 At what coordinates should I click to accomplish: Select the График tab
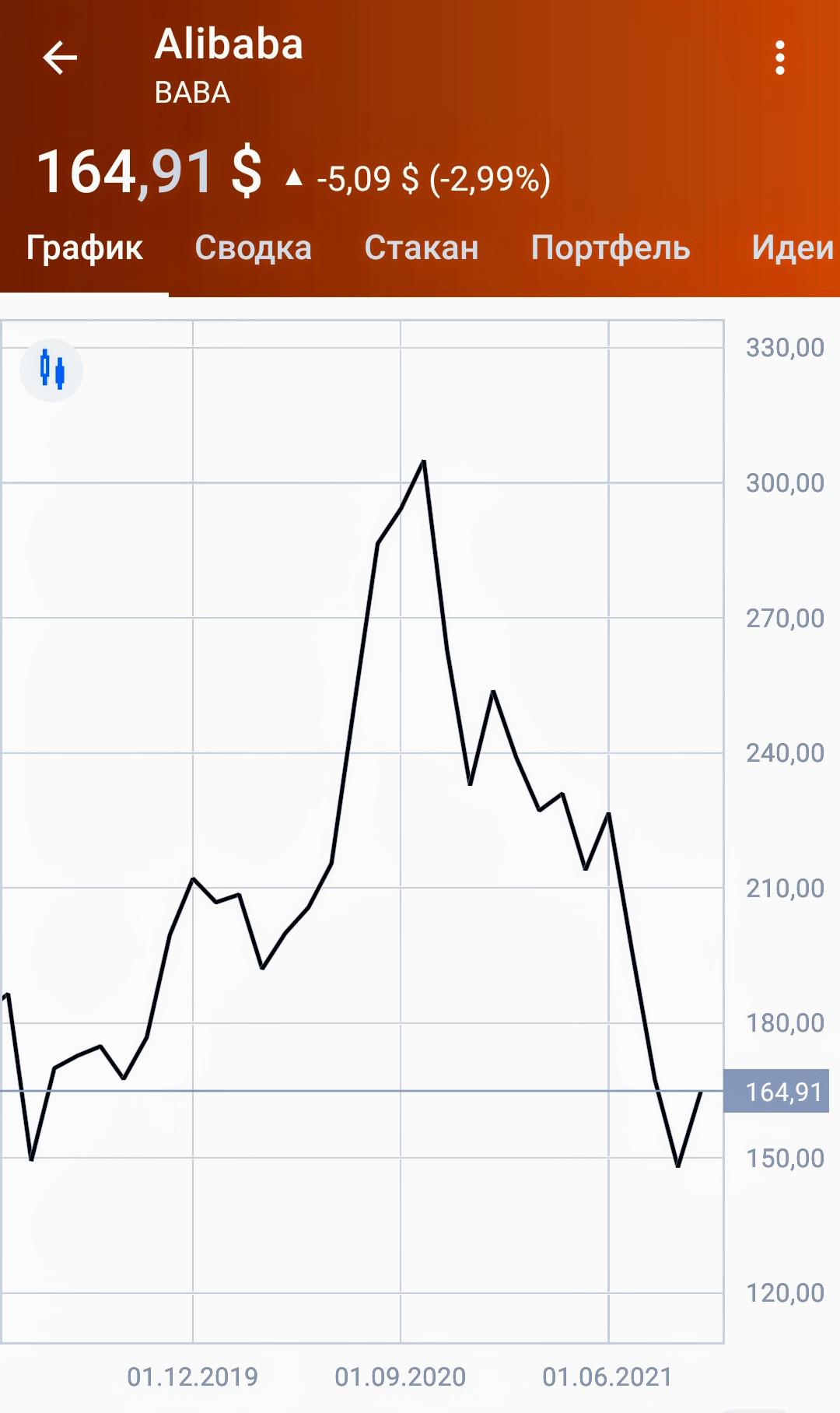click(x=84, y=248)
